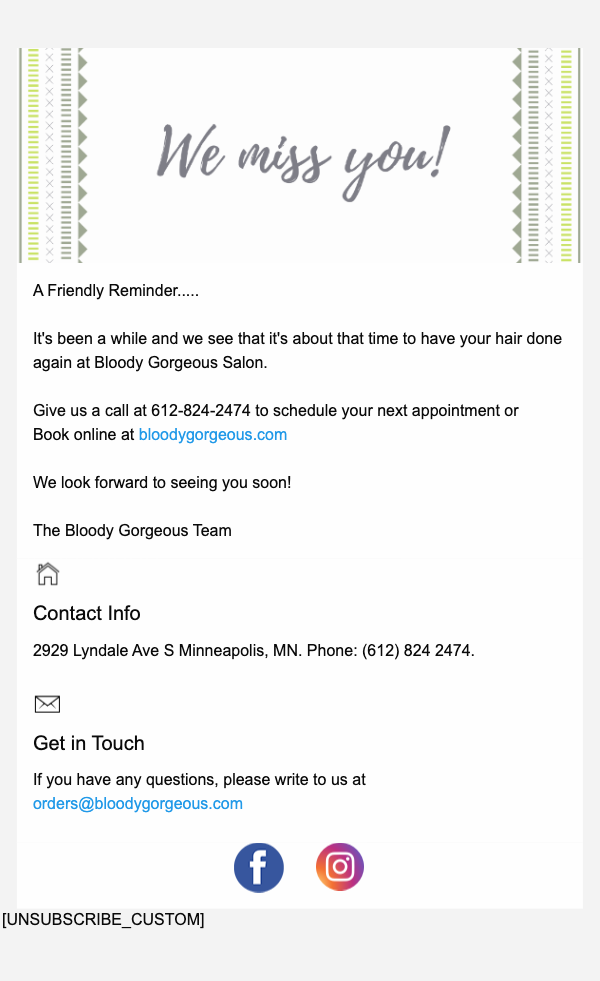
Task: Open the bloodygorgeous.com booking link
Action: pyautogui.click(x=212, y=434)
